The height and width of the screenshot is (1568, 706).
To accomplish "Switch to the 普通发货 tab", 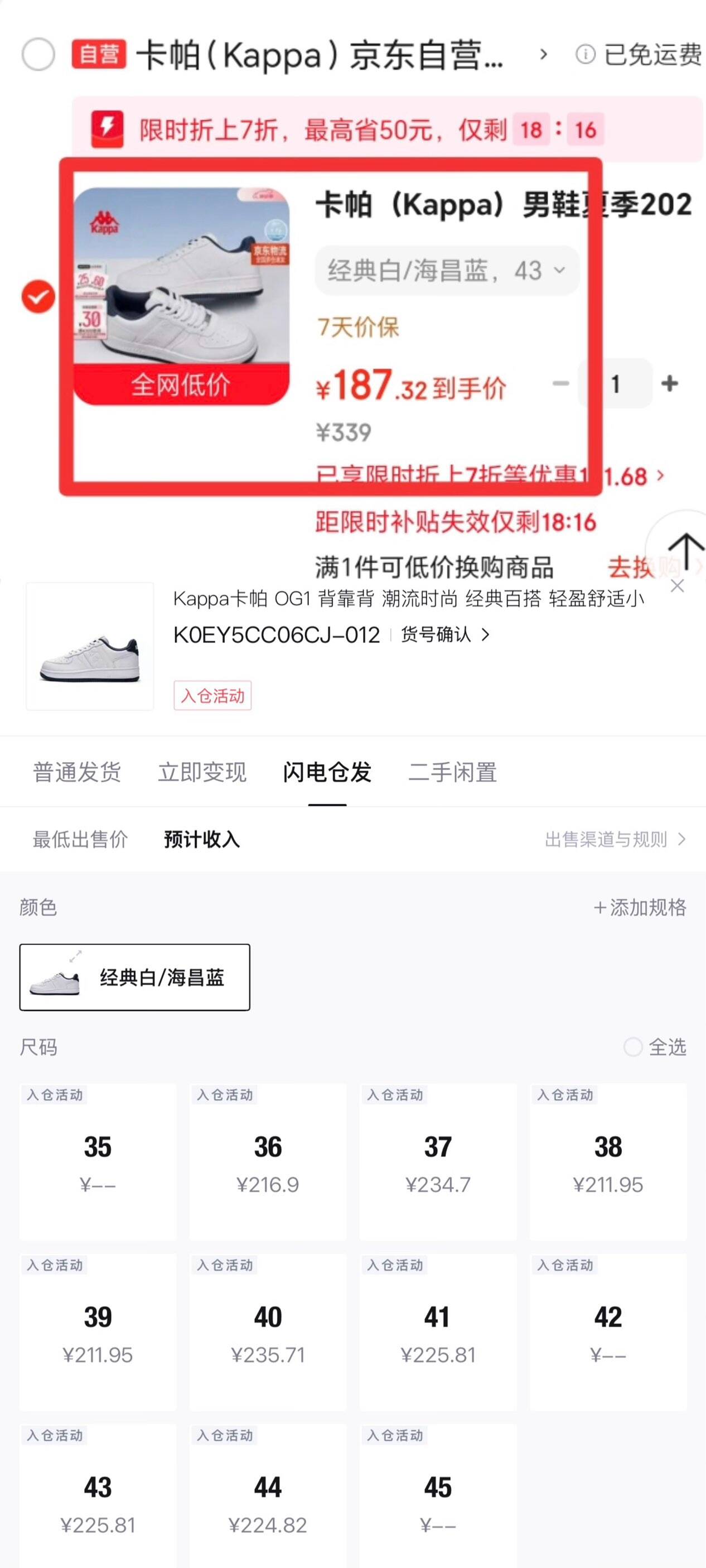I will pyautogui.click(x=76, y=772).
